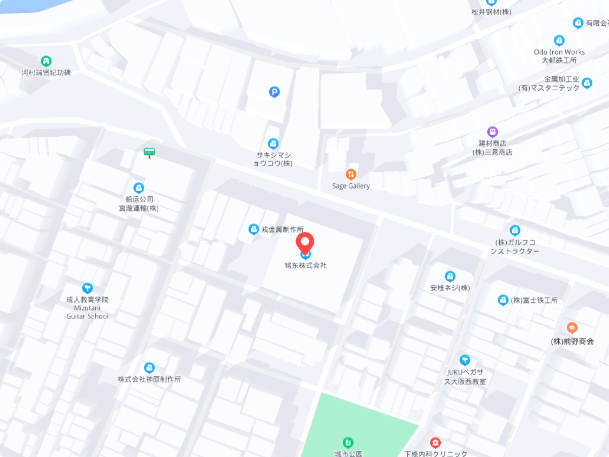Select the Sage Gallery marker
609x457 pixels.
coord(351,174)
